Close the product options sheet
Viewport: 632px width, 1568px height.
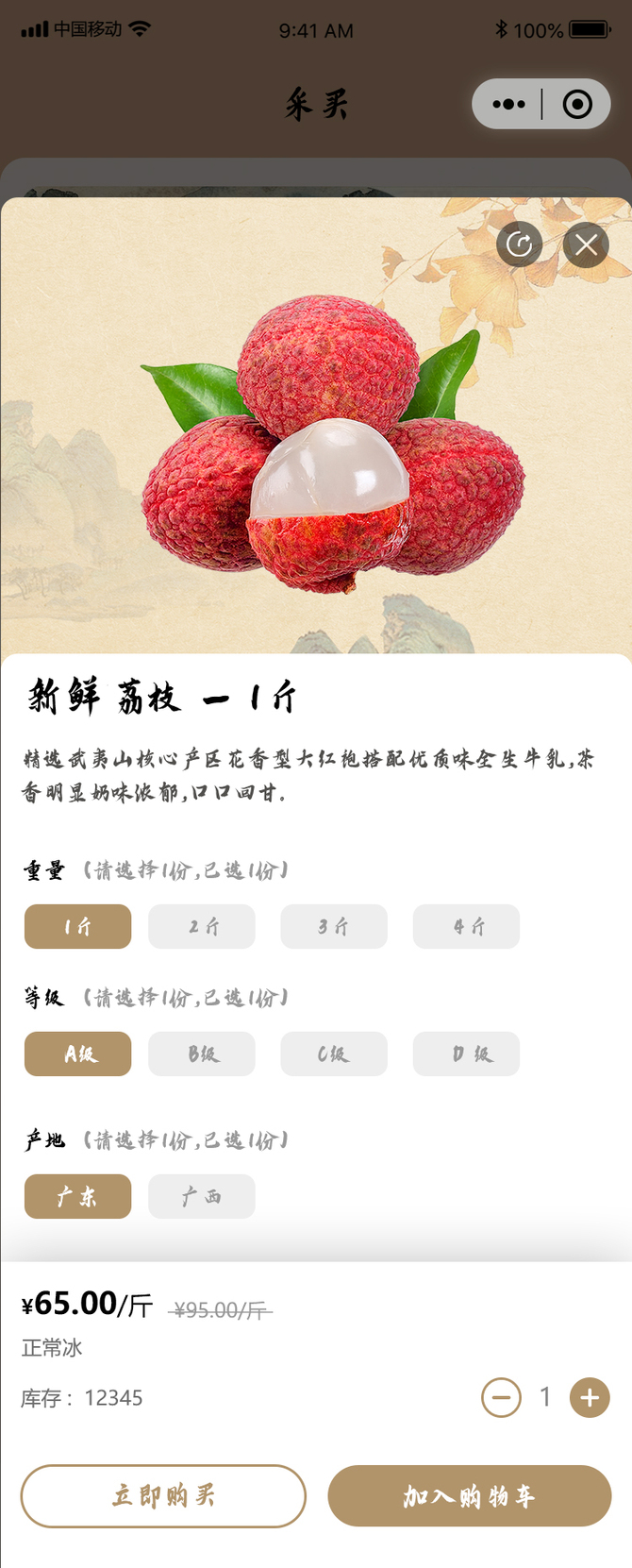click(586, 245)
